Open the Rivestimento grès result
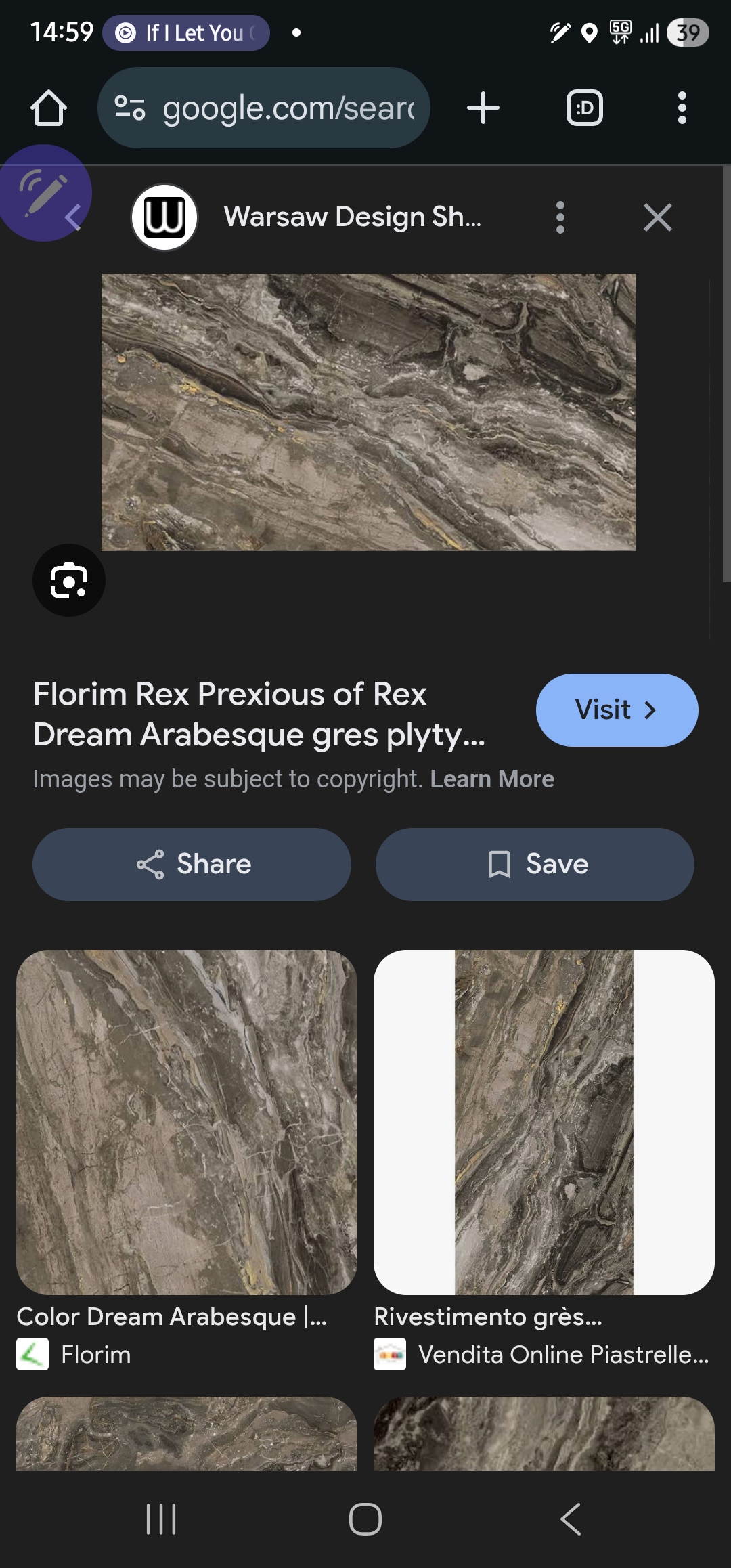This screenshot has height=1568, width=731. tap(544, 1122)
